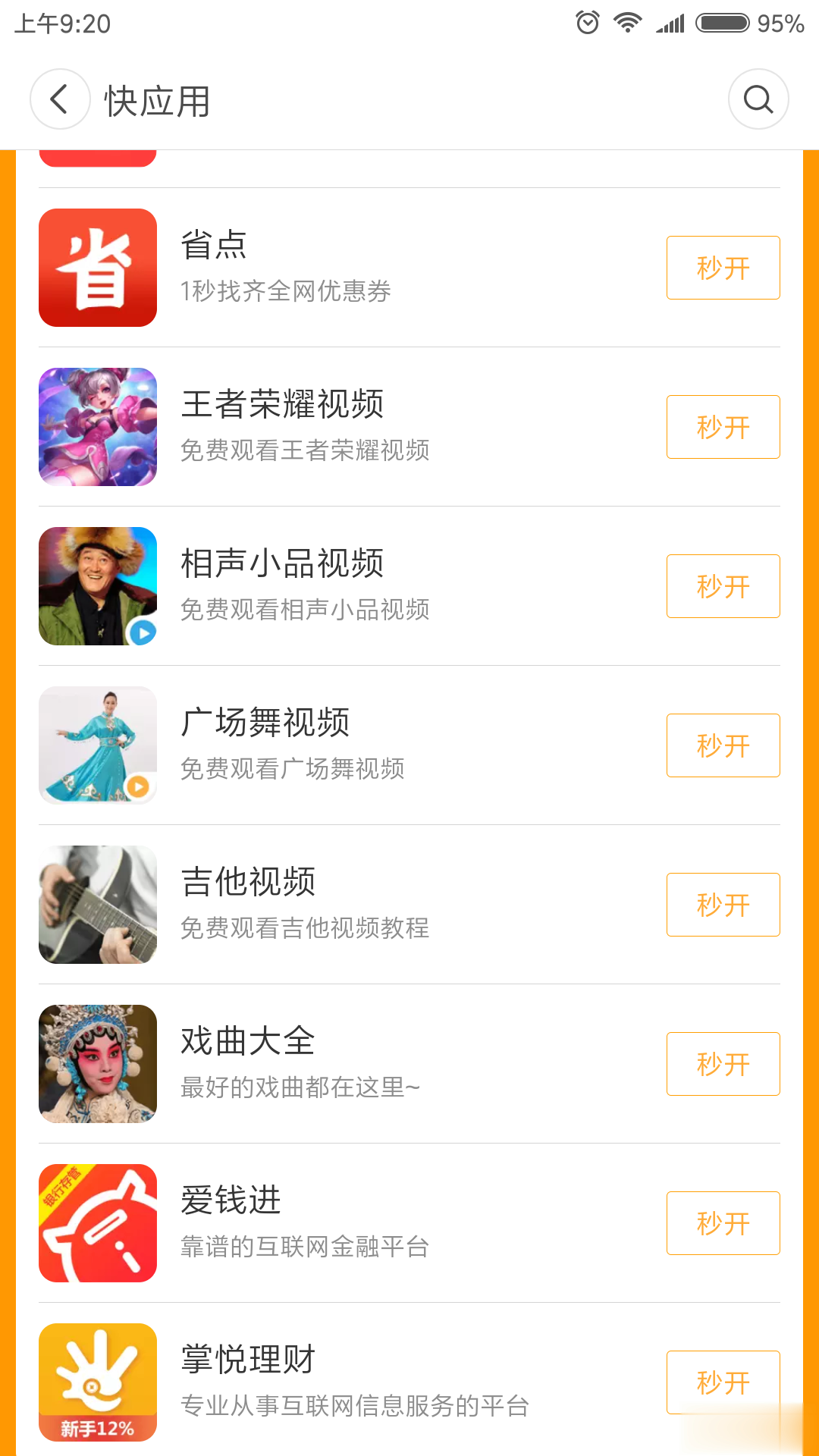819x1456 pixels.
Task: Open the 快应用 title bar text
Action: (155, 99)
